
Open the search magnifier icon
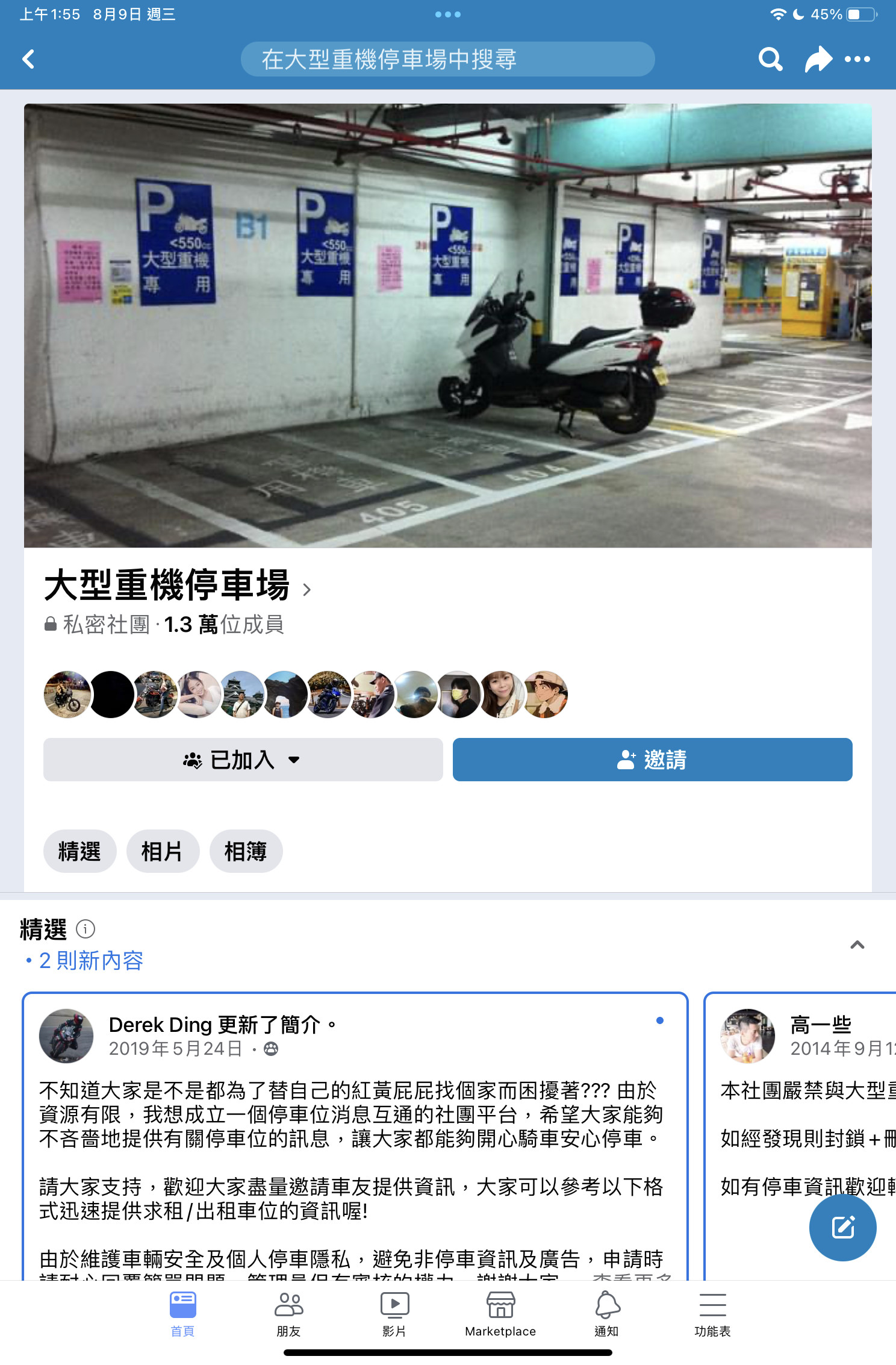[770, 59]
